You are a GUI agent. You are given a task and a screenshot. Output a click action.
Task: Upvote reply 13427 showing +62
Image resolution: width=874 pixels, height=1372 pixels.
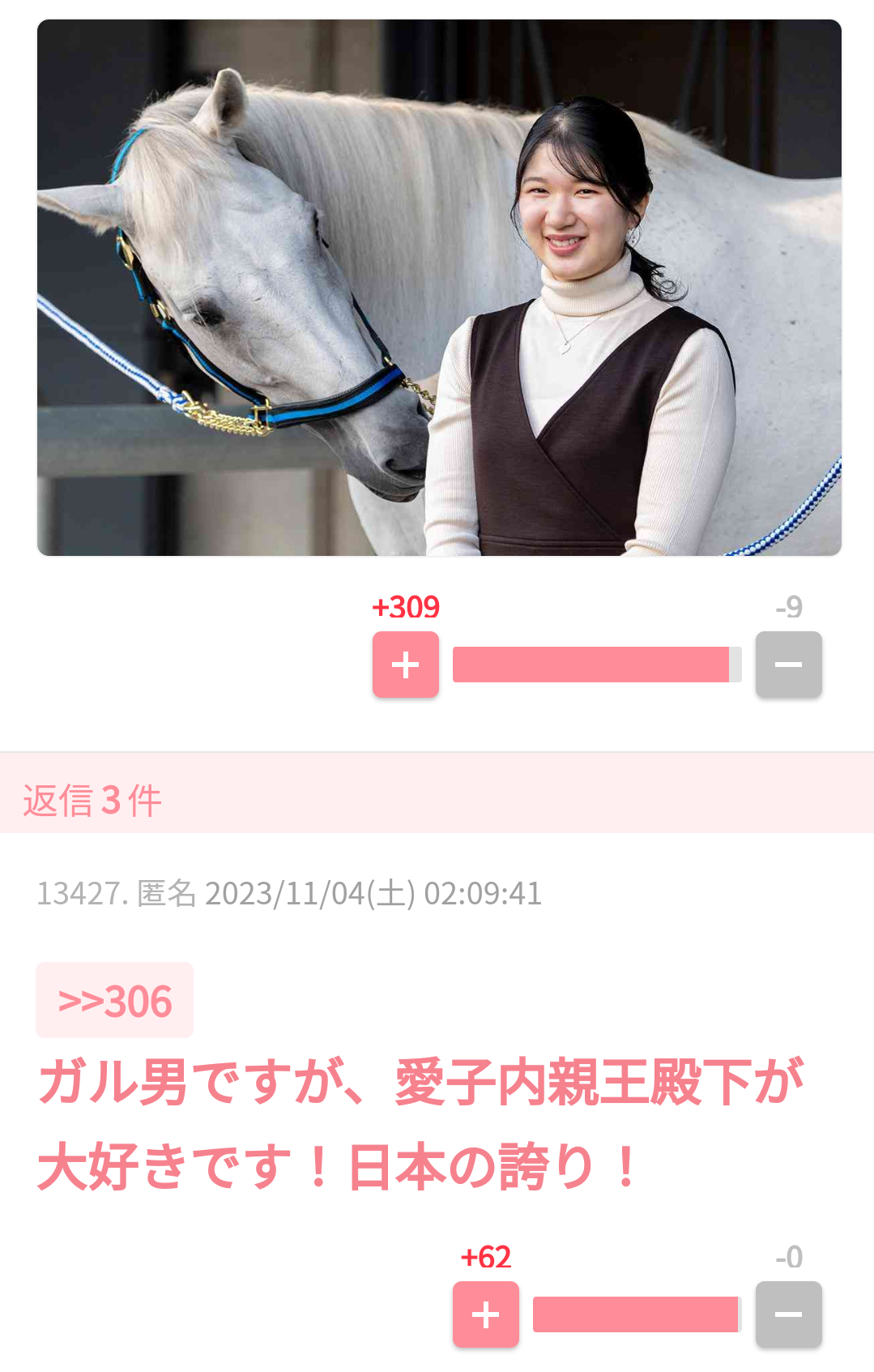coord(485,1314)
